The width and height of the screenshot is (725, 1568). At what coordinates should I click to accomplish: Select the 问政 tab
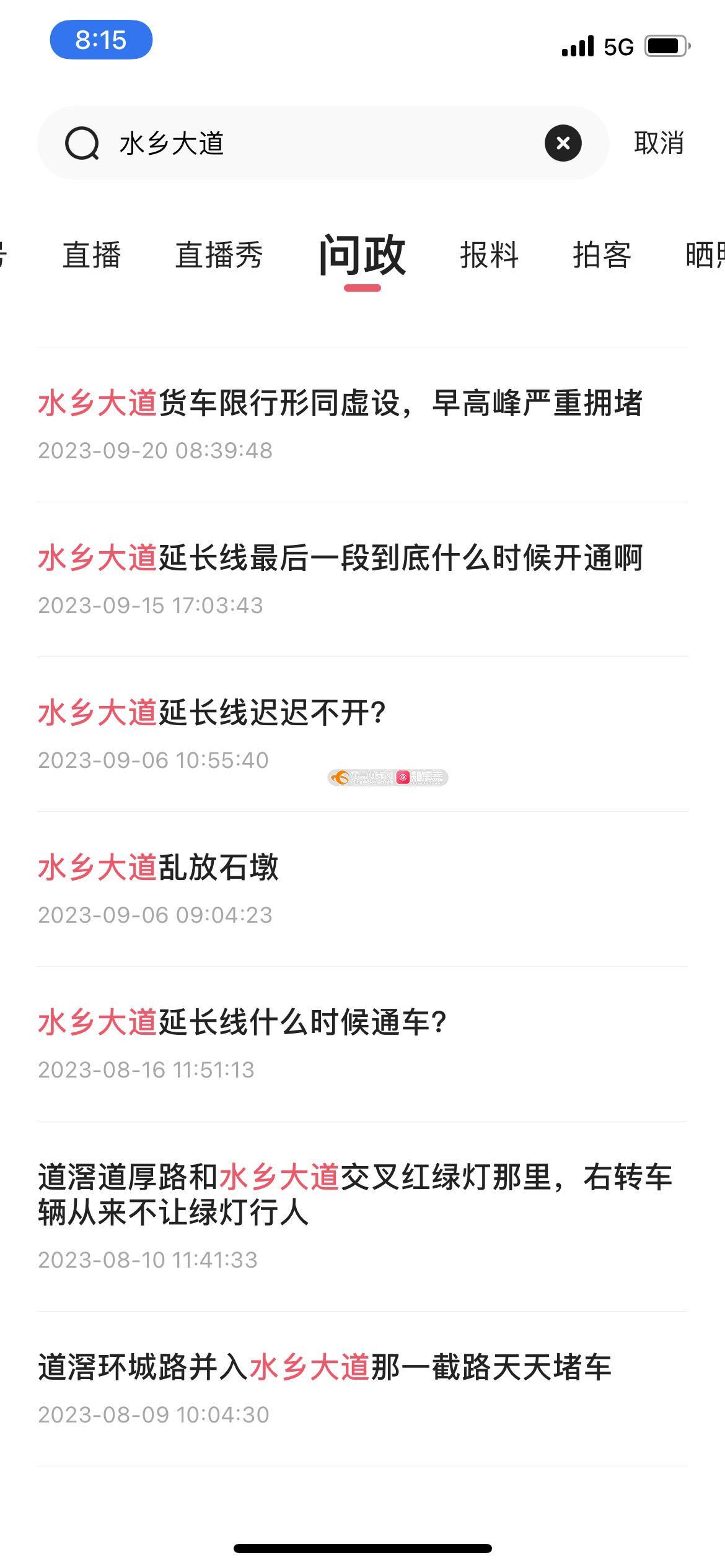[x=362, y=255]
